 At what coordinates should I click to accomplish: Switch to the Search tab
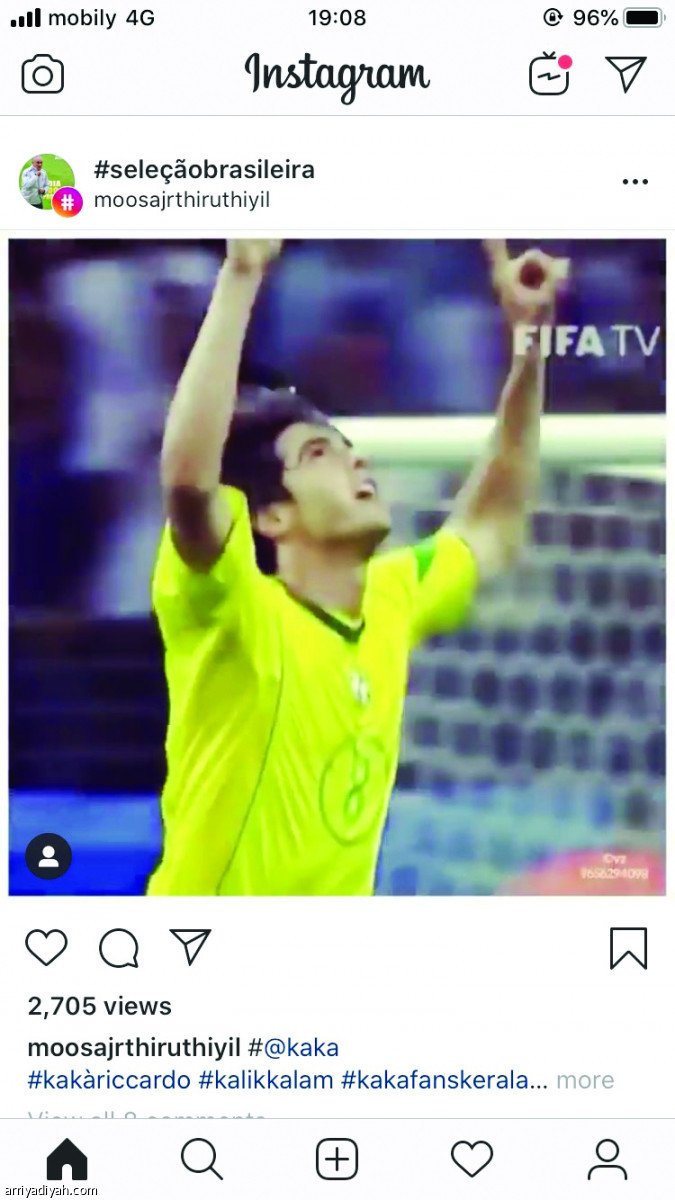point(202,1160)
